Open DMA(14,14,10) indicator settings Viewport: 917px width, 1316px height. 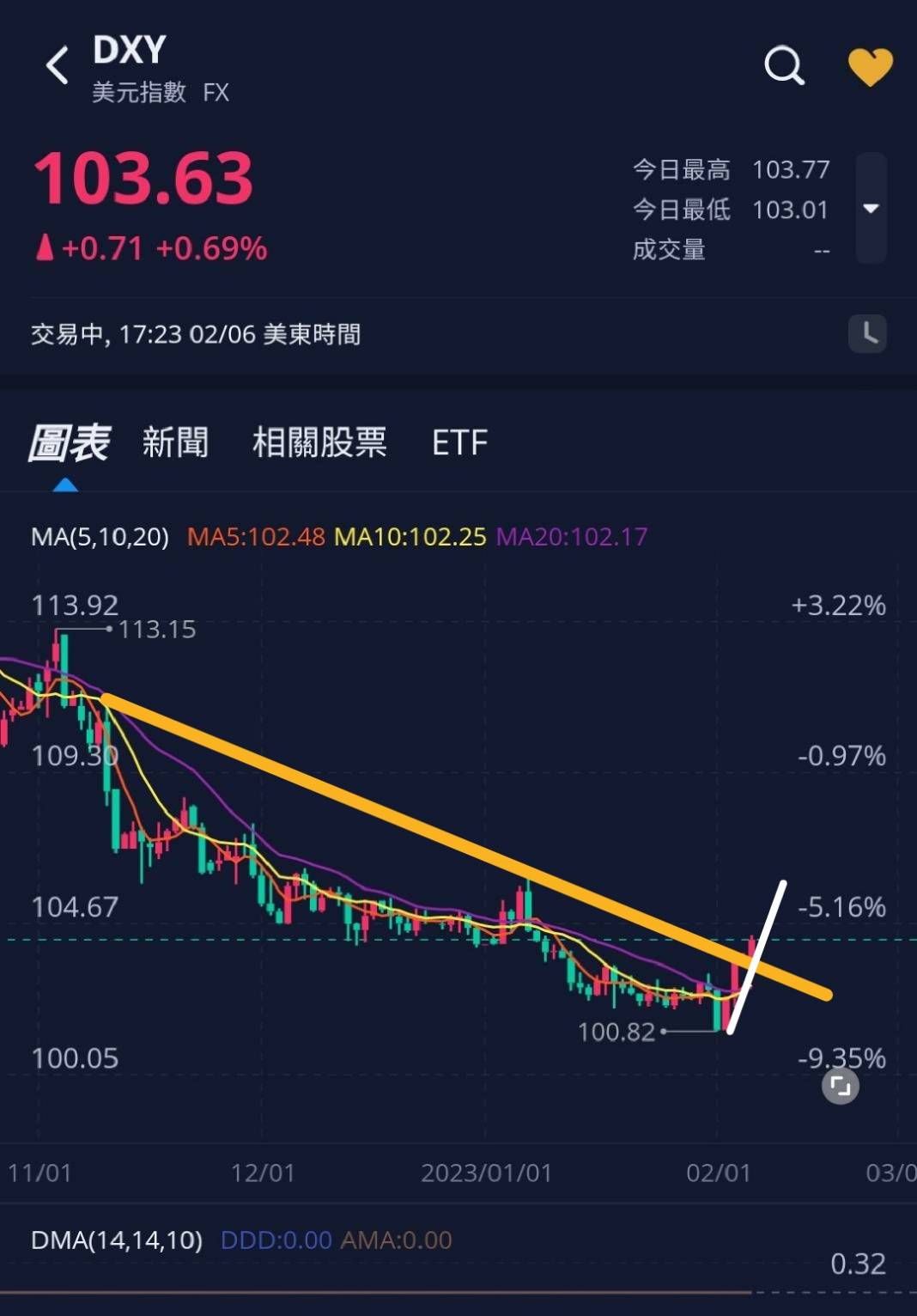[117, 1240]
